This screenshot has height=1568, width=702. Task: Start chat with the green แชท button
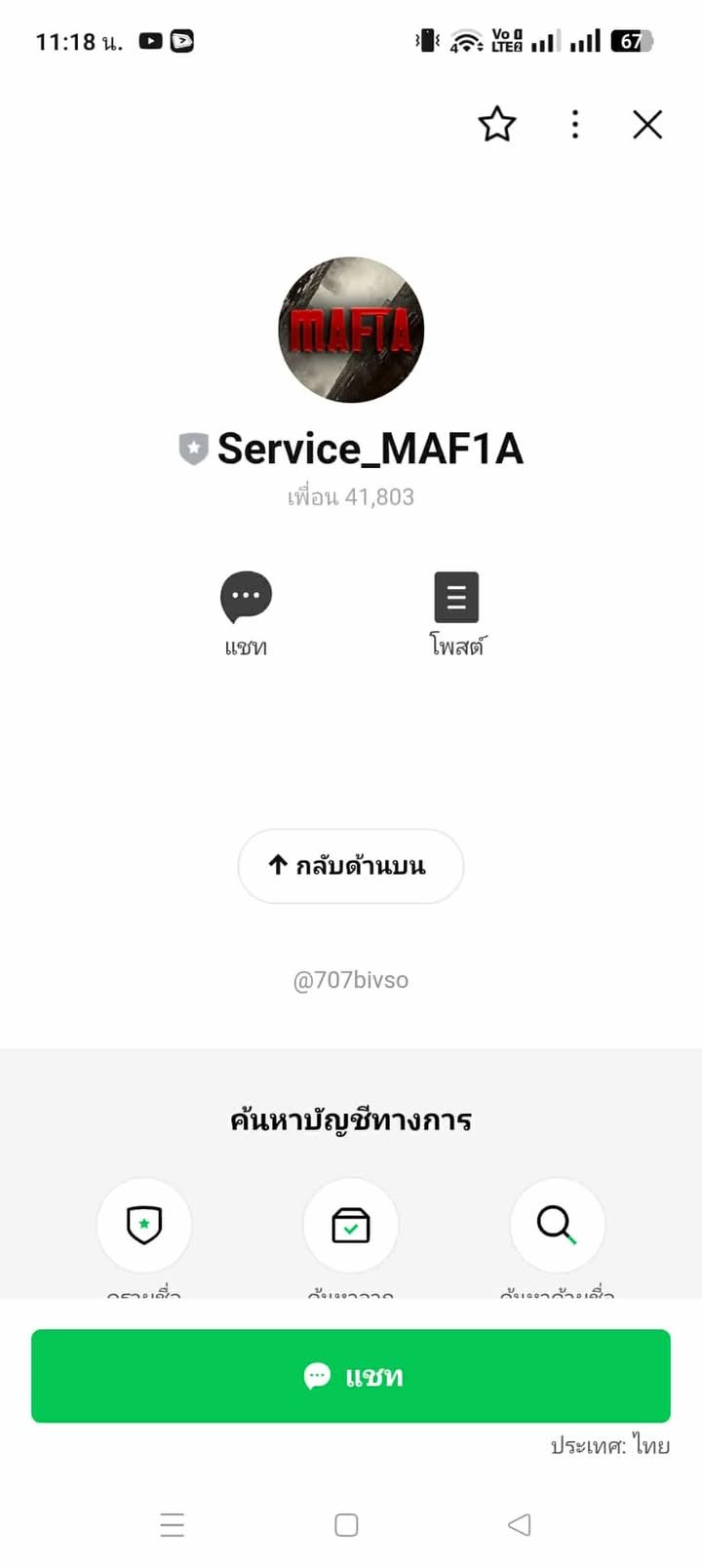point(351,1376)
